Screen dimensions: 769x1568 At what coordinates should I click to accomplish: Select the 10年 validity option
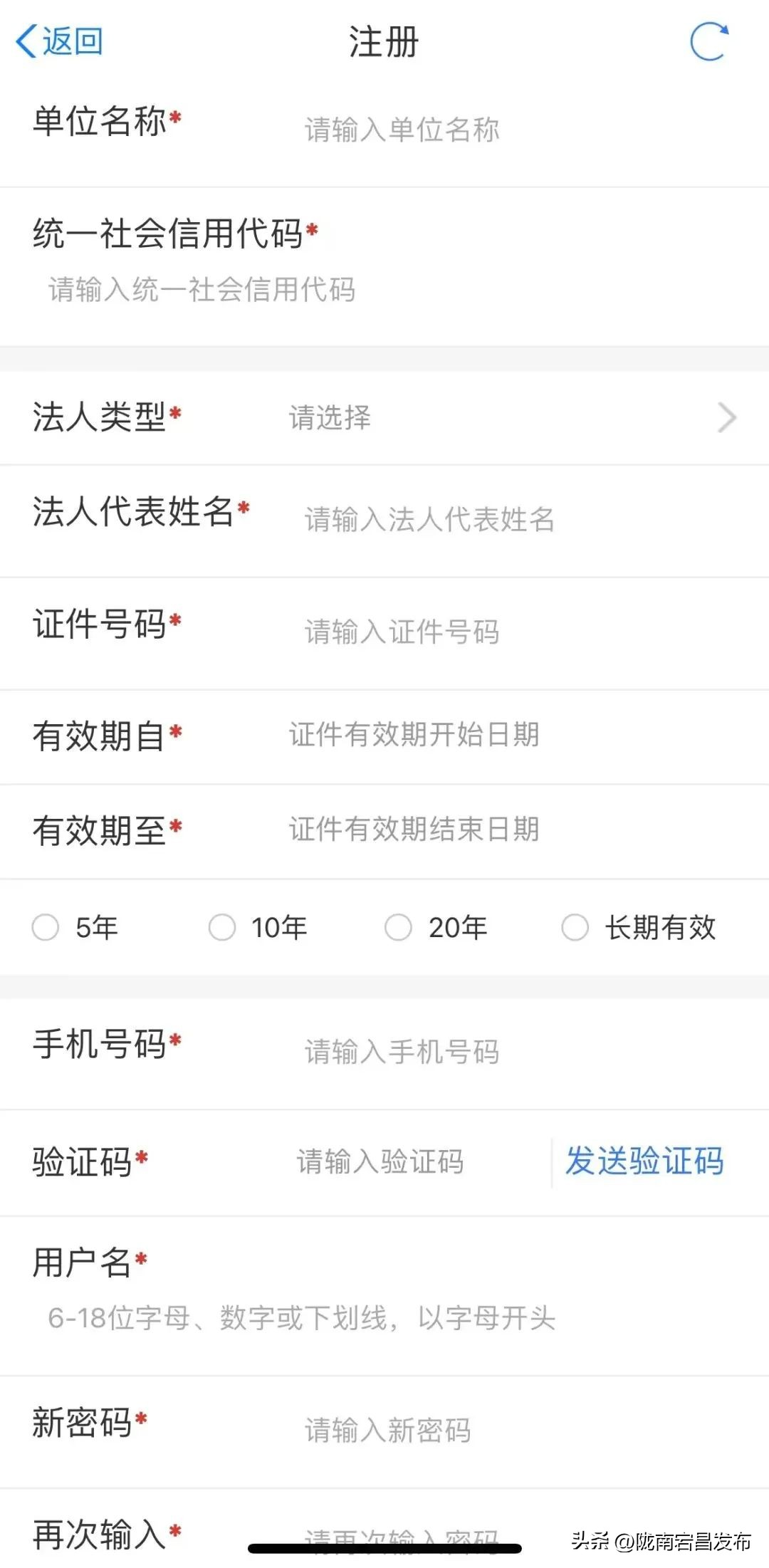[222, 928]
